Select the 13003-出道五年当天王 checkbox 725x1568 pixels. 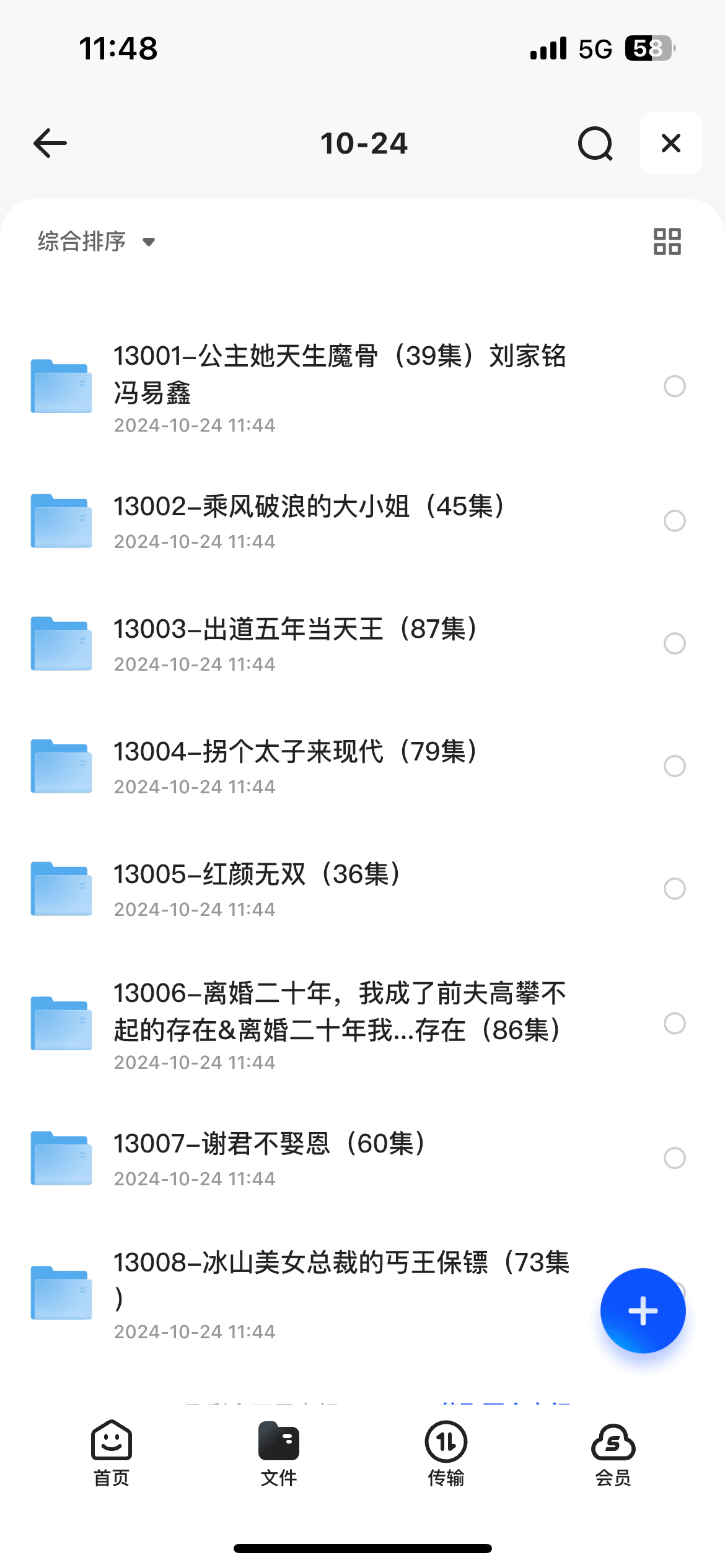tap(674, 643)
